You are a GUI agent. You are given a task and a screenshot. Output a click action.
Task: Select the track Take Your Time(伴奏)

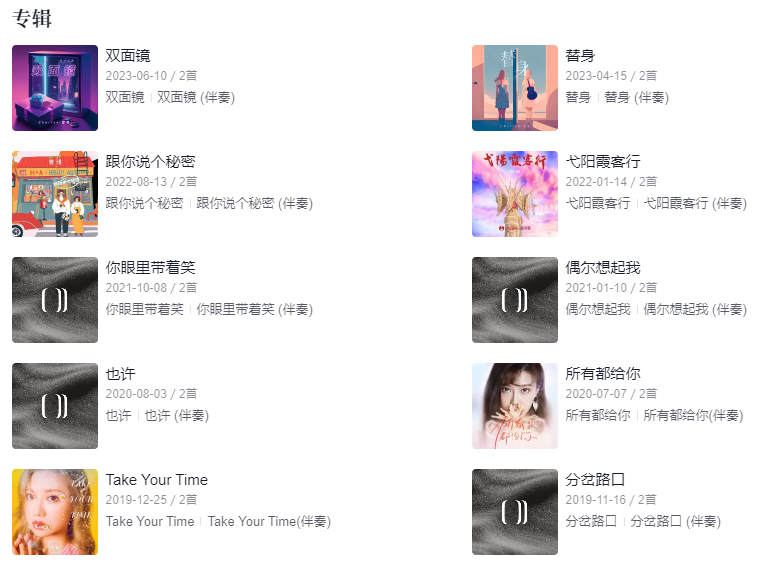click(269, 521)
